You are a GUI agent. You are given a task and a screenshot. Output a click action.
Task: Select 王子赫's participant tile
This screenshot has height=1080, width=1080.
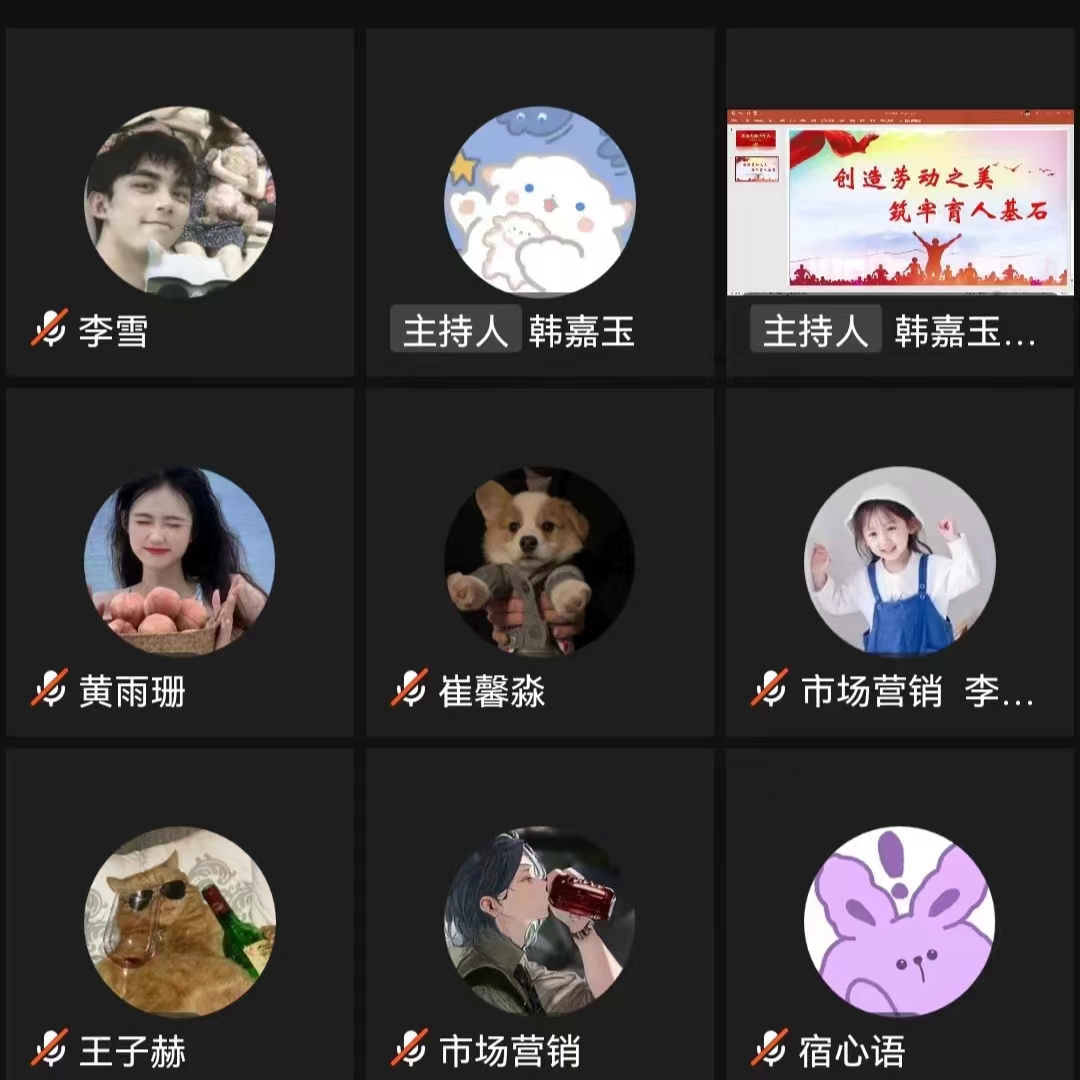(180, 920)
